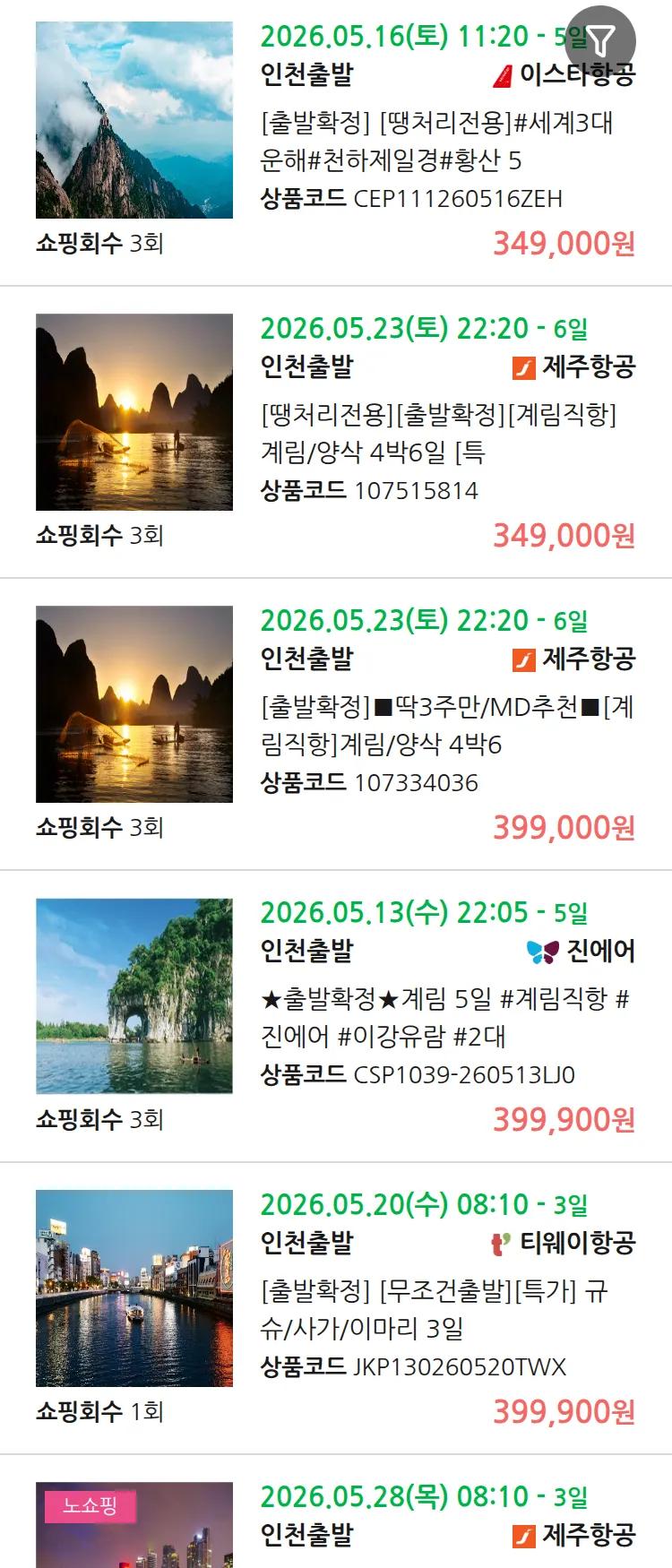The image size is (672, 1568).
Task: Choose the 규슈/사가/이마리 3일 티웨이항공 package
Action: click(434, 1309)
